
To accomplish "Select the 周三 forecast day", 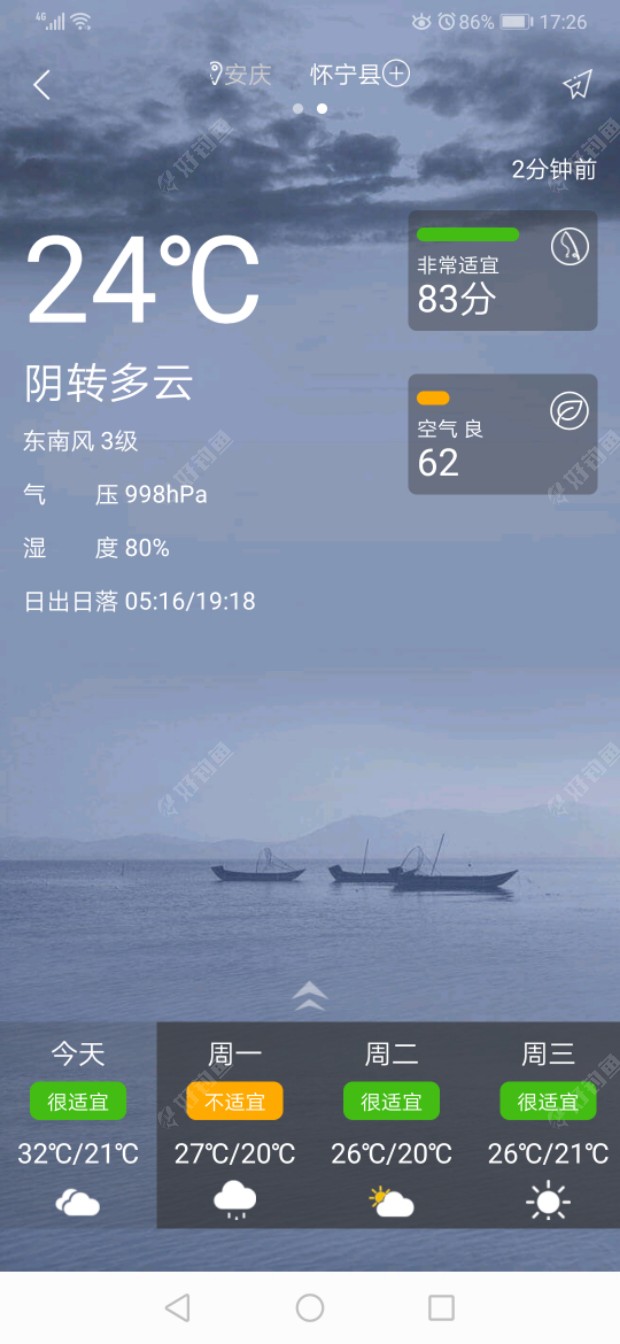I will (x=548, y=1125).
